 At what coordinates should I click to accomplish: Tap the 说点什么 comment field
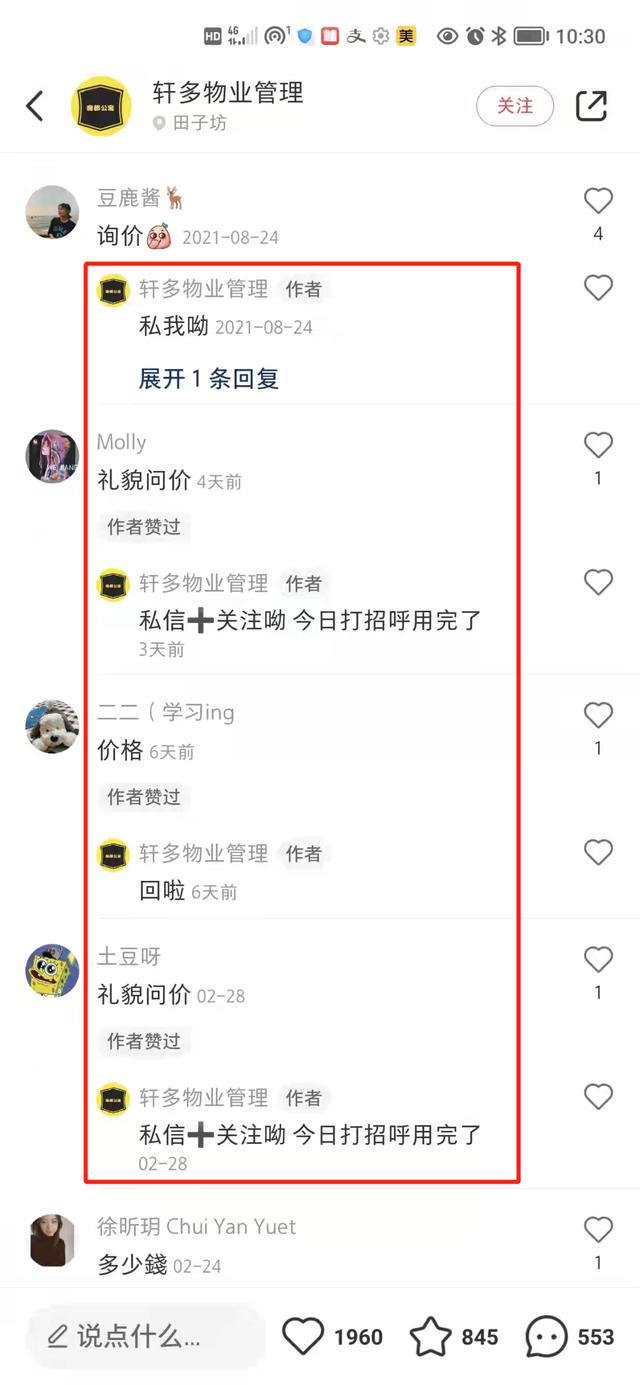click(140, 1336)
